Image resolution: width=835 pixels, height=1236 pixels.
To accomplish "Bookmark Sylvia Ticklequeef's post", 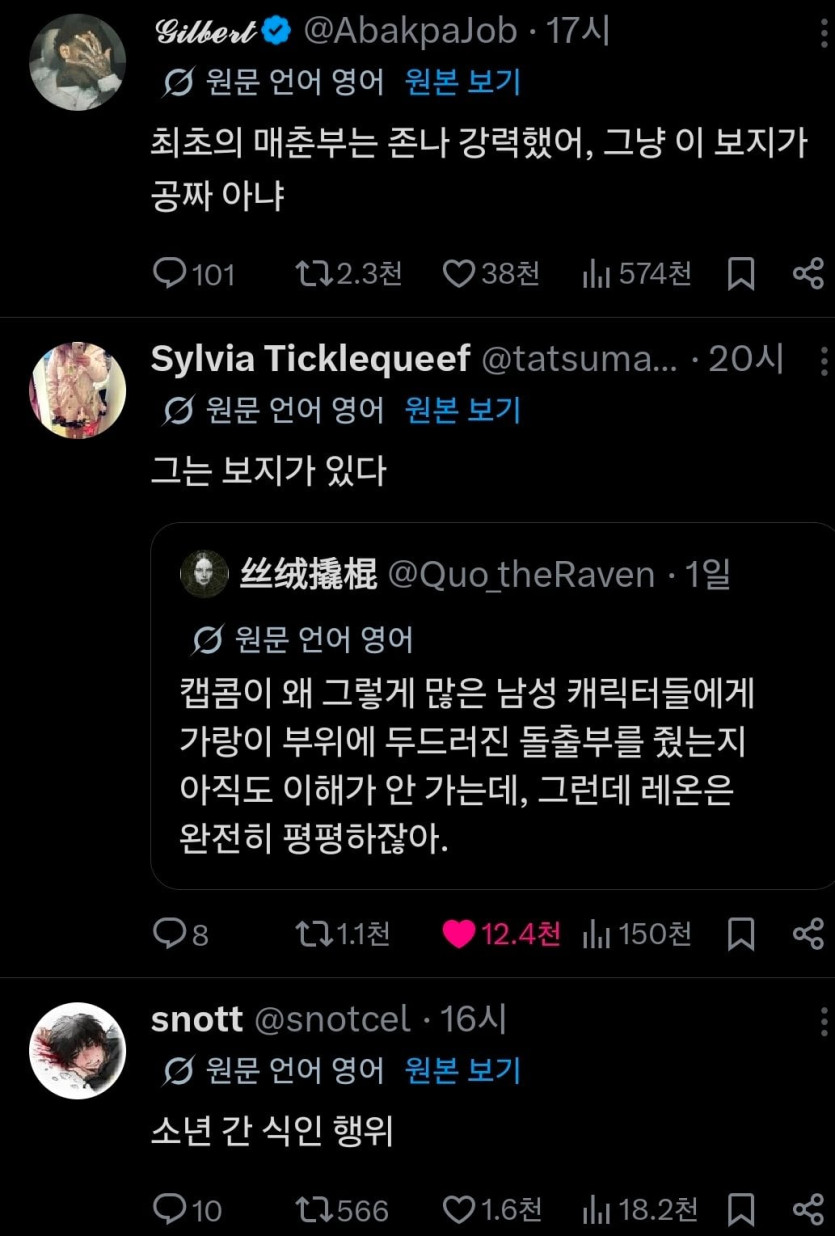I will pos(741,934).
